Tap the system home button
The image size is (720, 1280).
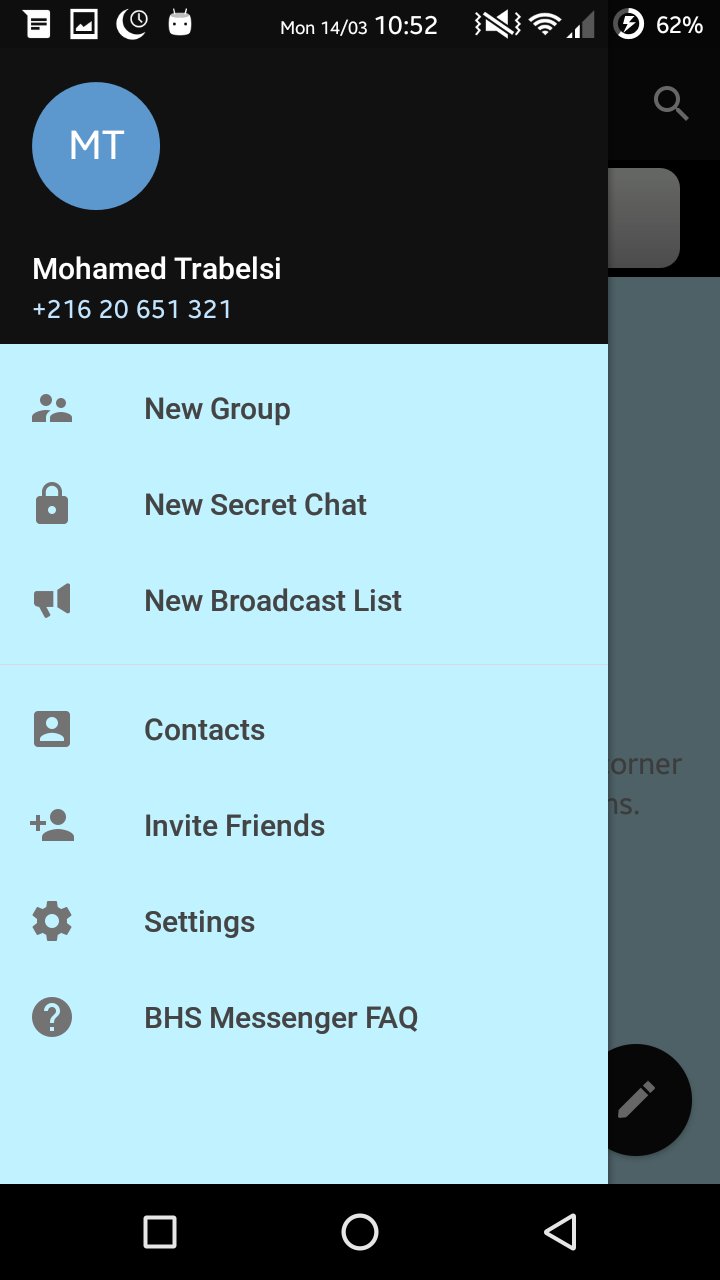pyautogui.click(x=360, y=1232)
